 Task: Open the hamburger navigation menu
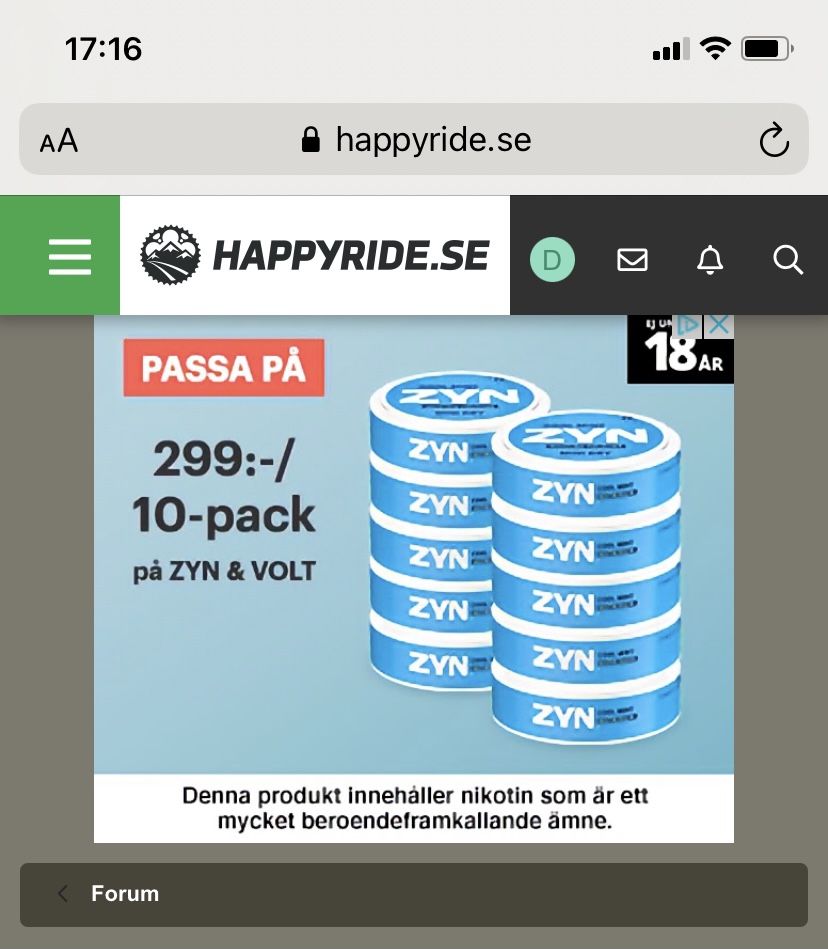69,257
